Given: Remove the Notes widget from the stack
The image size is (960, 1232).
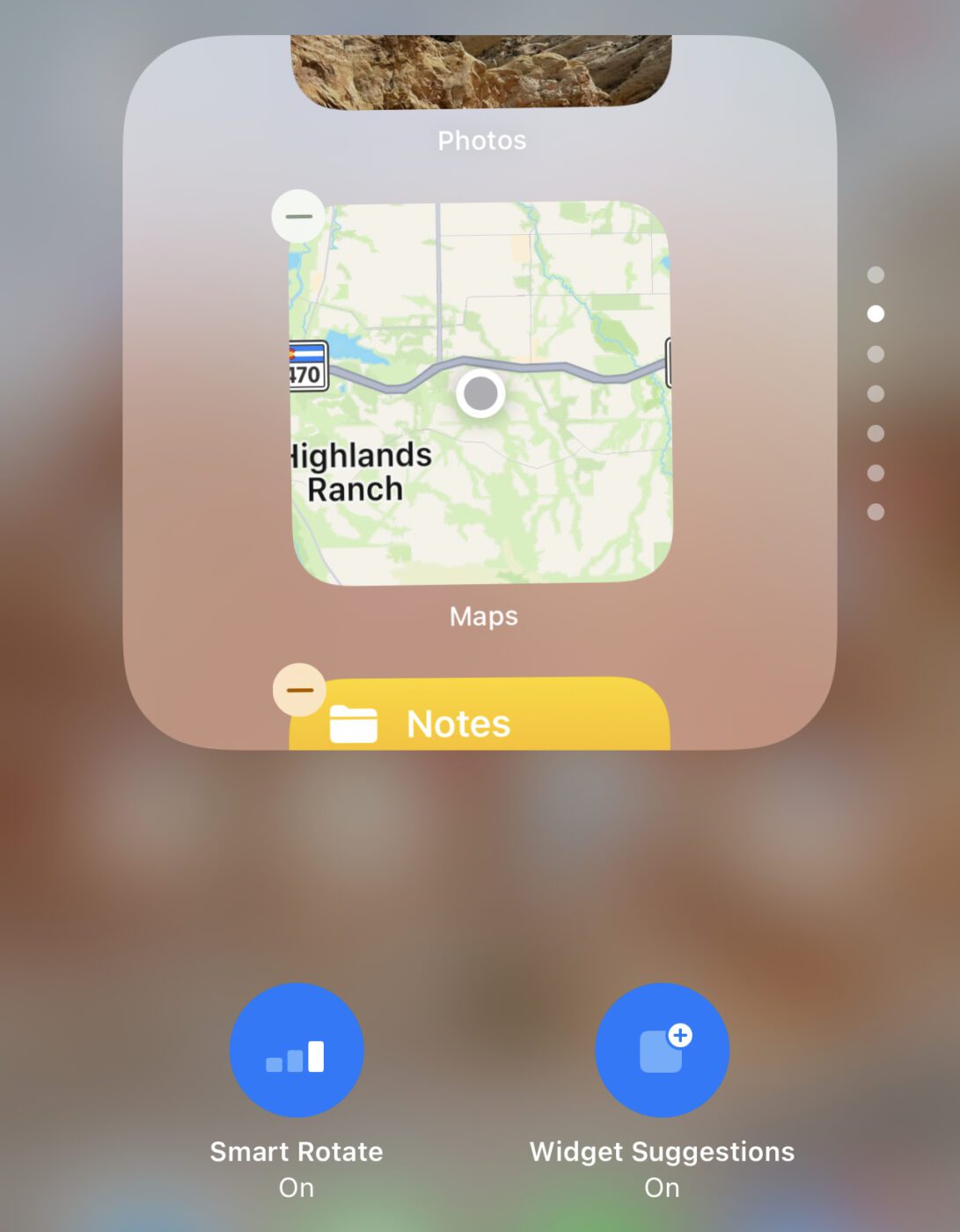Looking at the screenshot, I should pyautogui.click(x=299, y=690).
